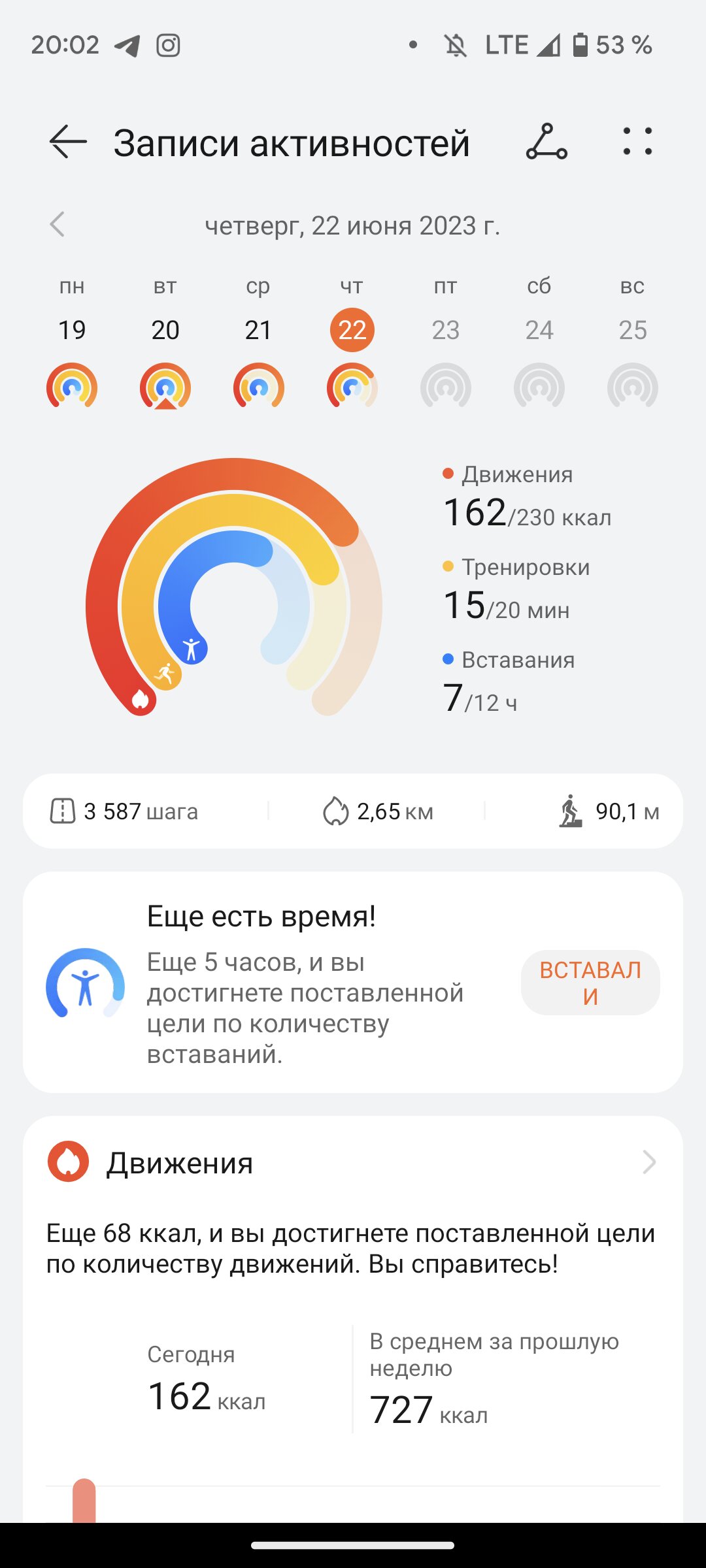
Task: Open the steps, distance and climb summary card
Action: click(353, 811)
